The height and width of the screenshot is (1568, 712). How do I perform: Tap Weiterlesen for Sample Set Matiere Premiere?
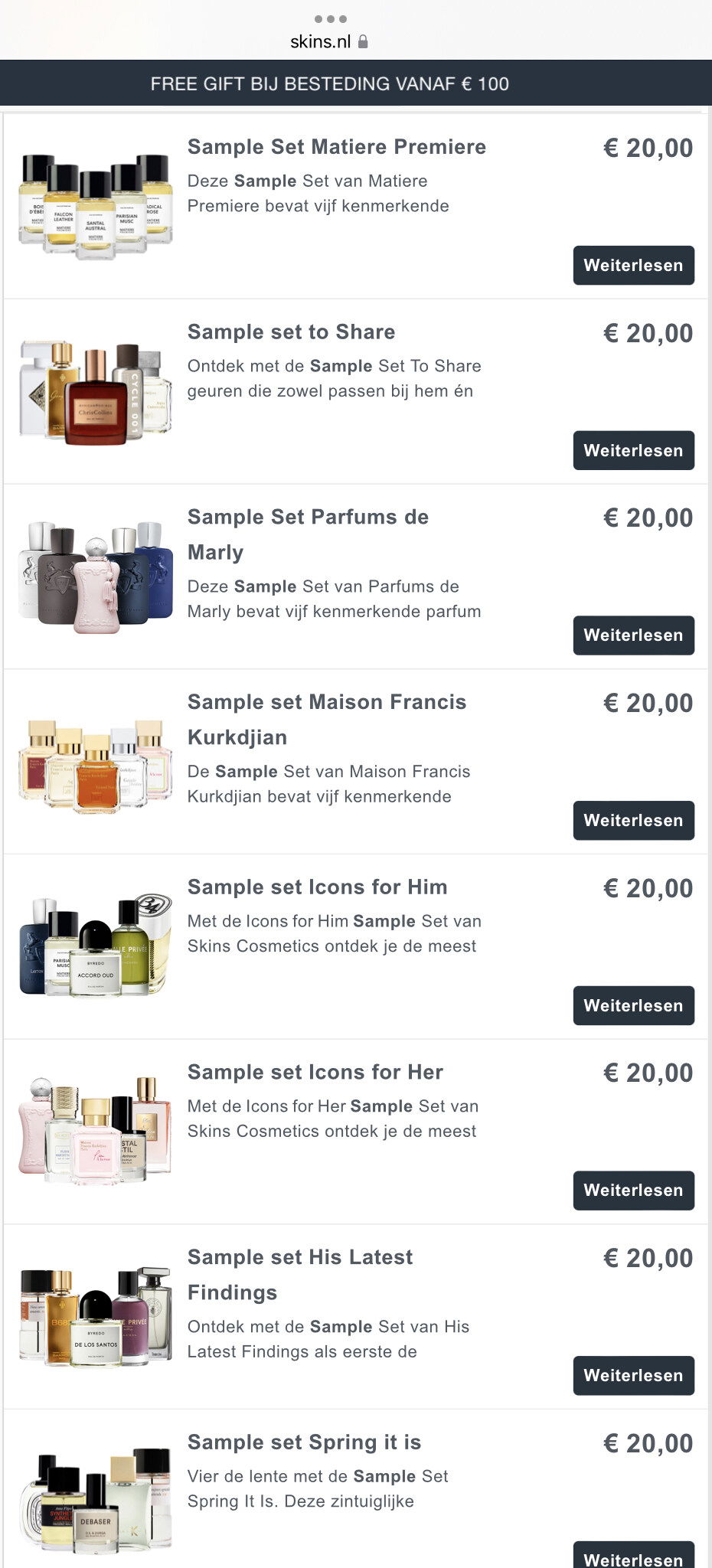point(633,265)
